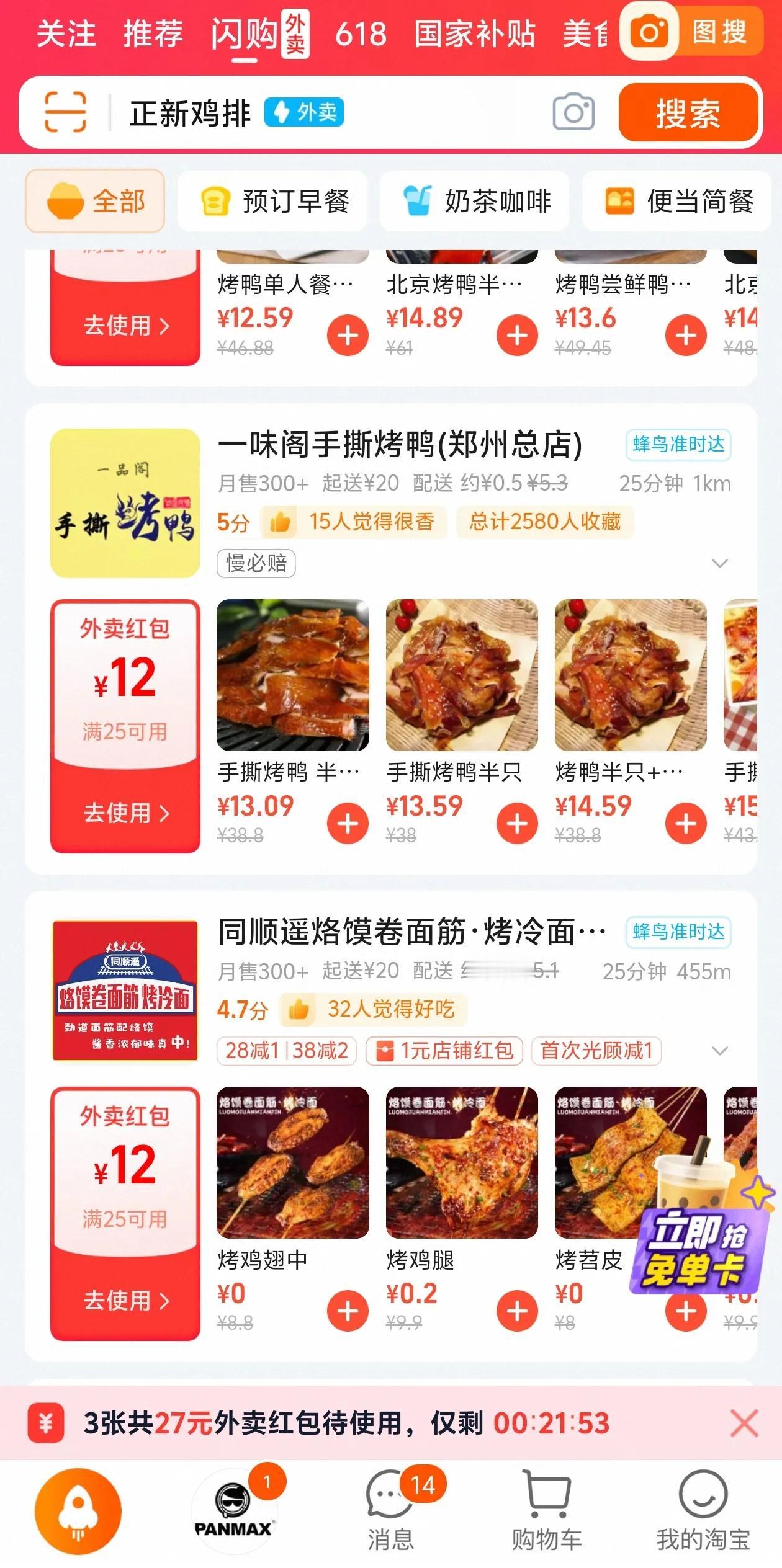Screen dimensions: 782x1568
Task: Open 消息 messages tab
Action: tap(391, 1510)
